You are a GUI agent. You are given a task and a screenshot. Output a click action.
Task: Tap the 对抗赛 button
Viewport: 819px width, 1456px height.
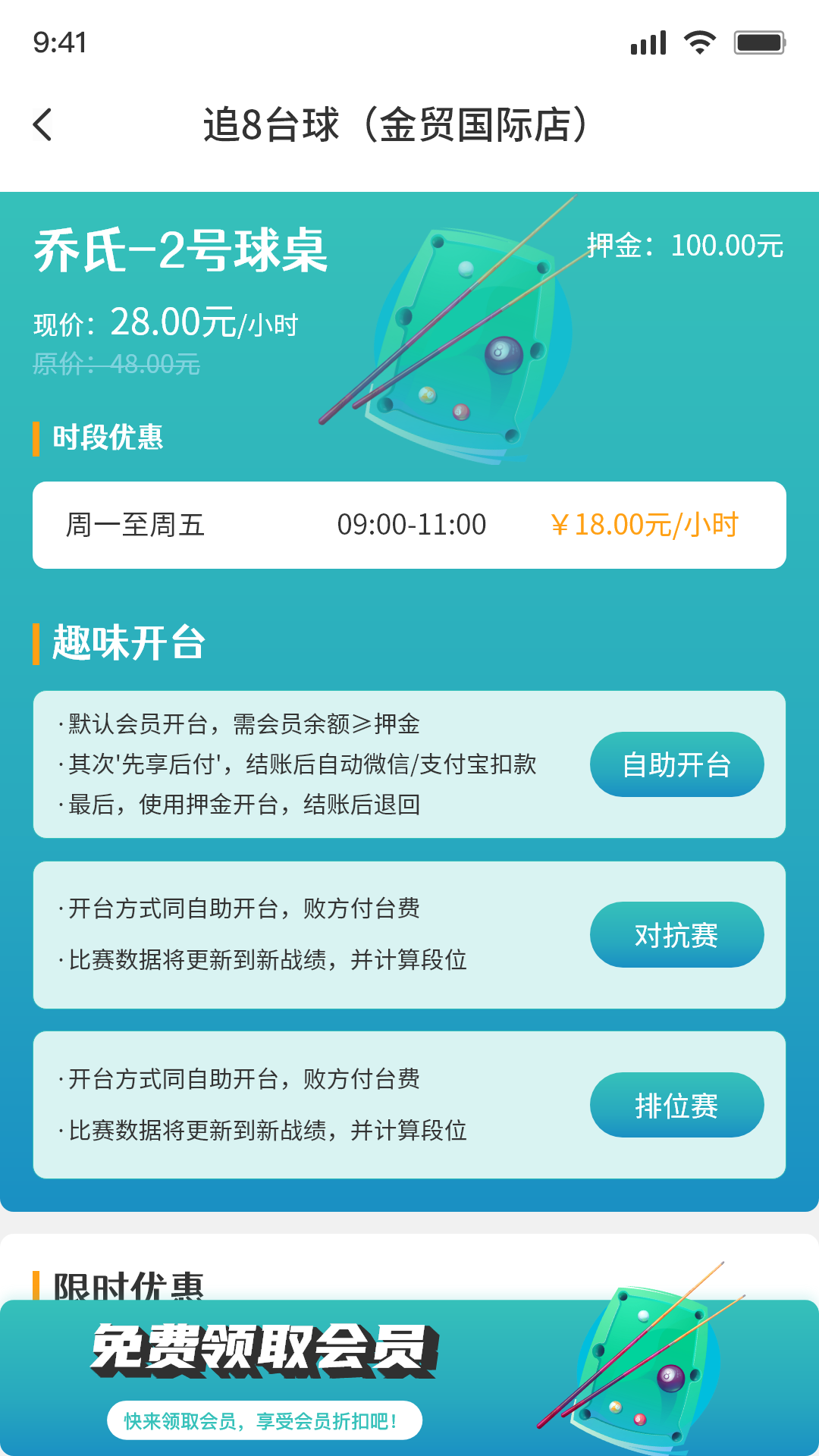(676, 935)
